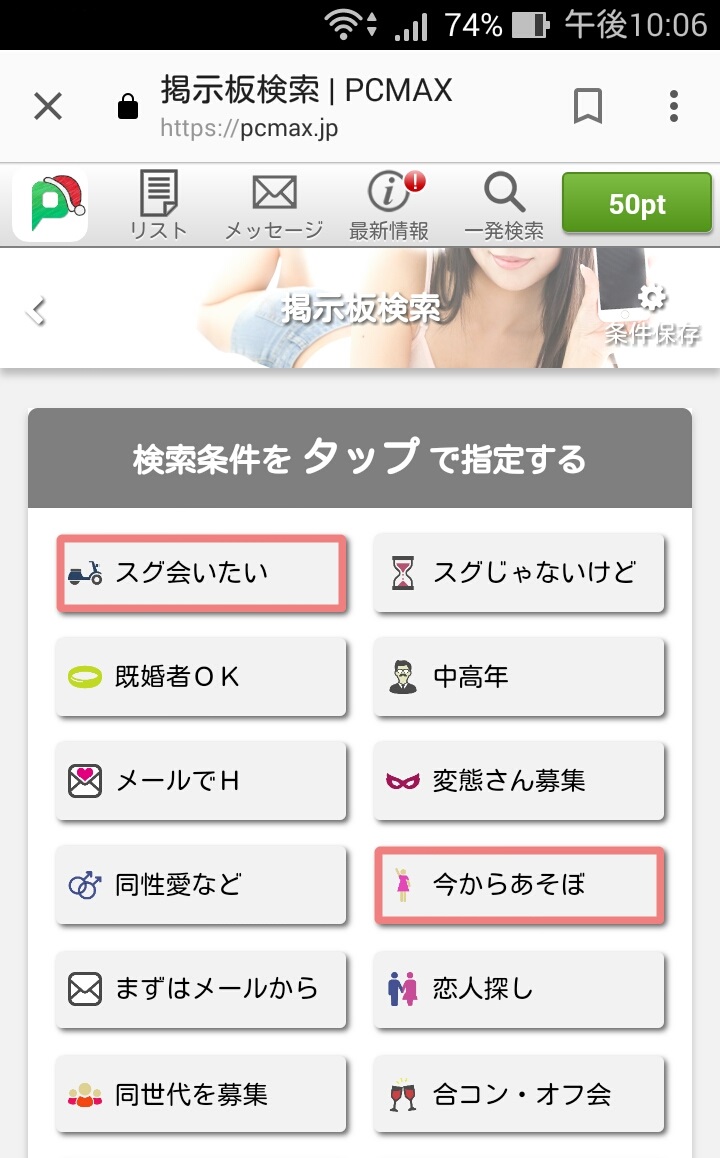720x1158 pixels.
Task: Open the PCMAX home logo
Action: click(x=50, y=205)
